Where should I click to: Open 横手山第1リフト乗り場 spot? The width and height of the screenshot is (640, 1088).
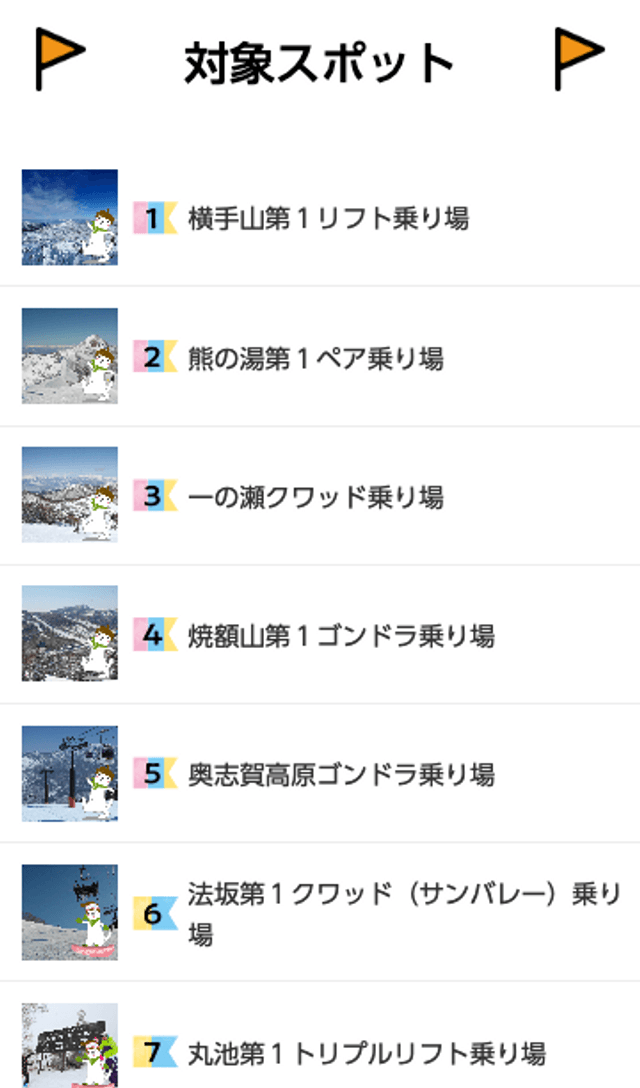point(328,218)
